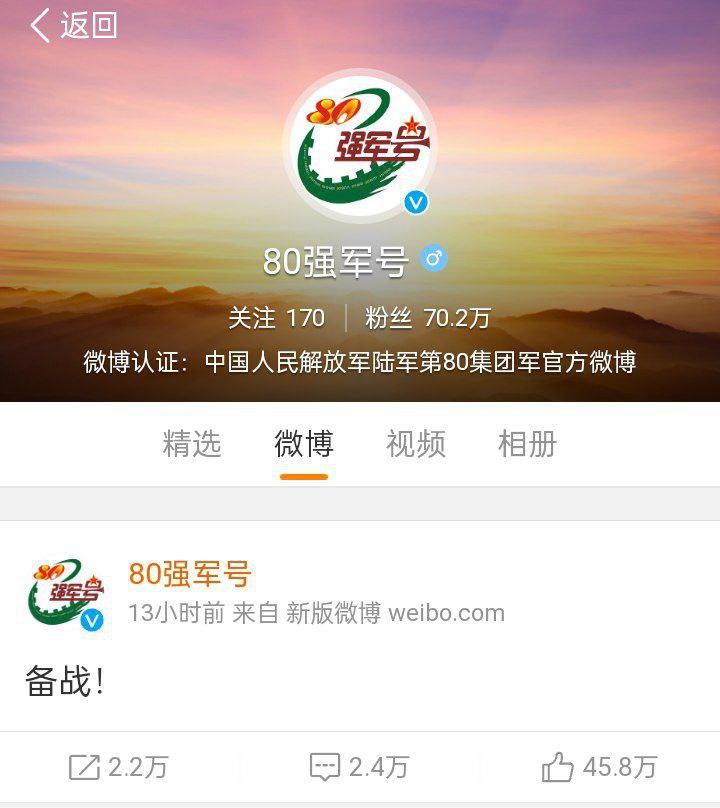View the 粉丝 70.2万 followers list
The height and width of the screenshot is (808, 720).
[x=428, y=318]
